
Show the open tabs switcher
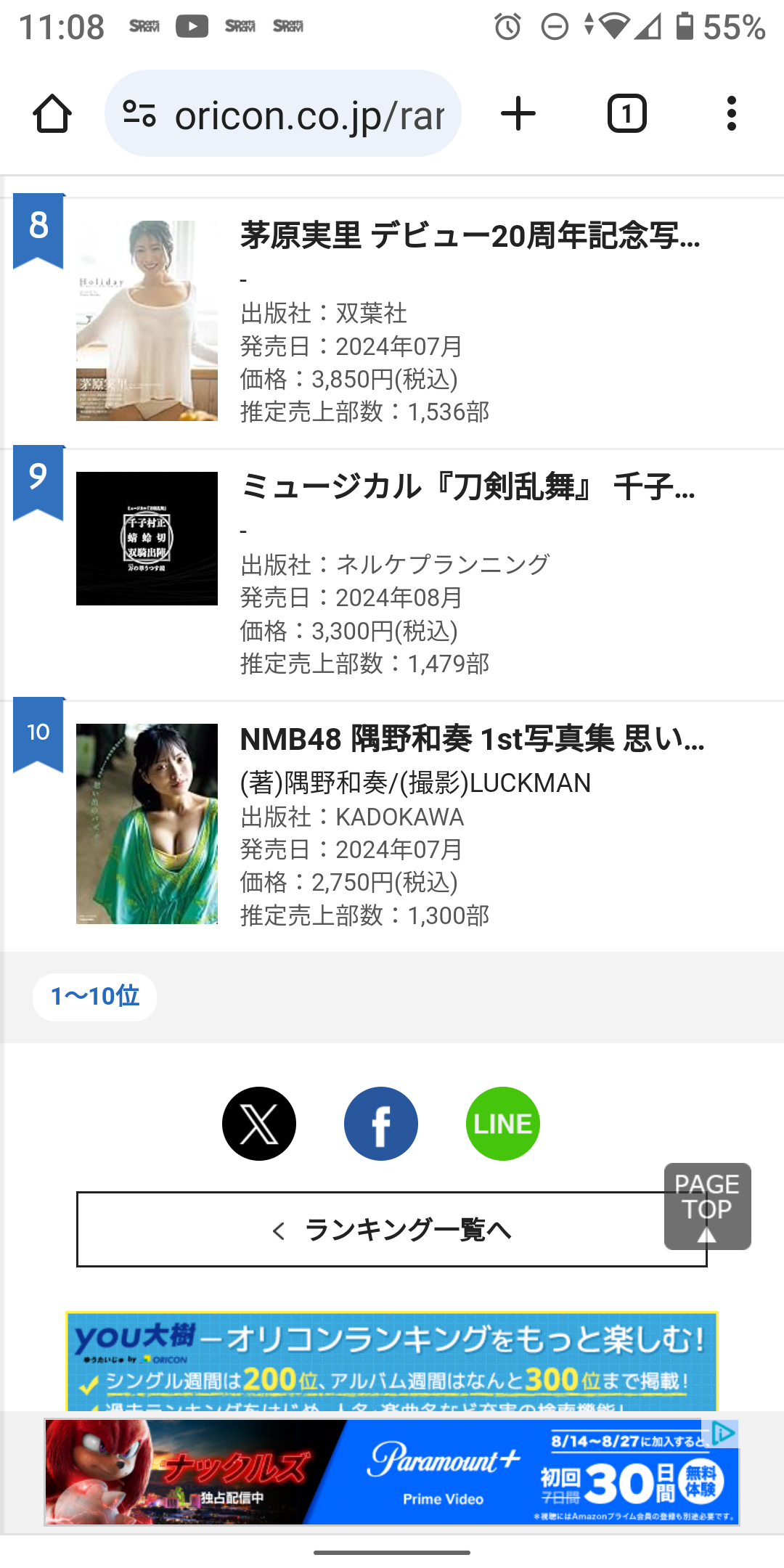pyautogui.click(x=626, y=114)
